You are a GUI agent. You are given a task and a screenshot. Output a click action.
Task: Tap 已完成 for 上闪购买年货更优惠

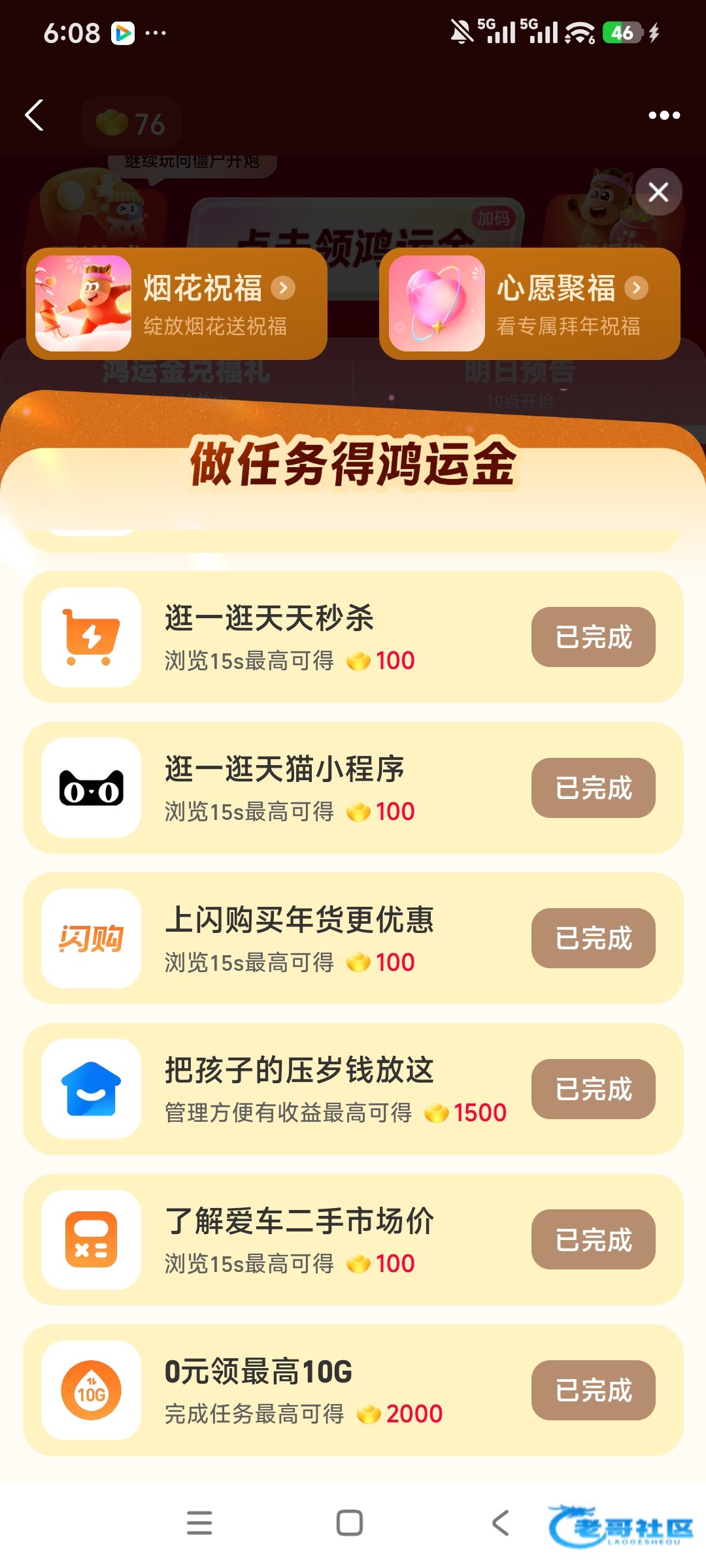(x=593, y=938)
